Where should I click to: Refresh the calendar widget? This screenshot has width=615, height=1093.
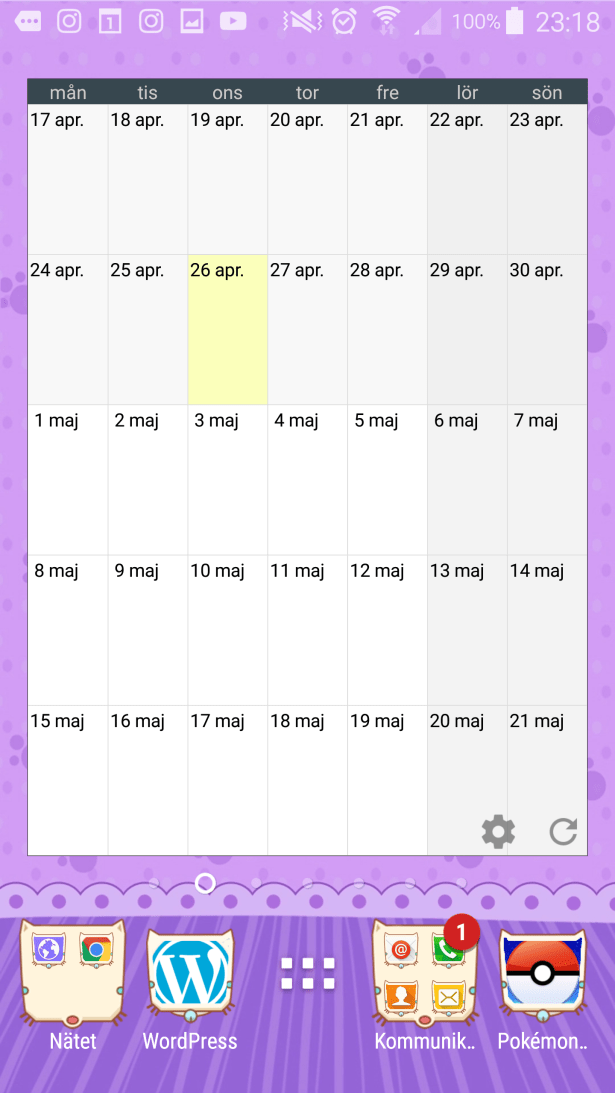(563, 831)
